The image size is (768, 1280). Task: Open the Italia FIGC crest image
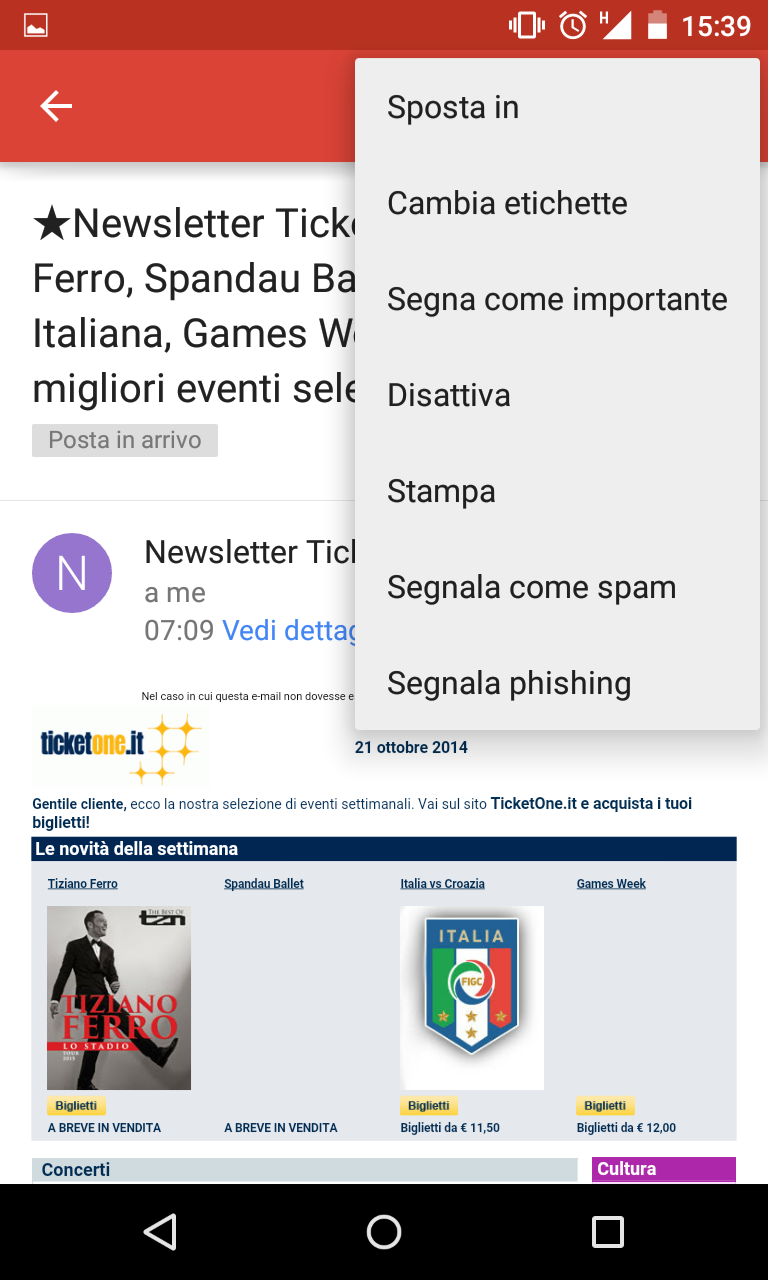pyautogui.click(x=472, y=998)
